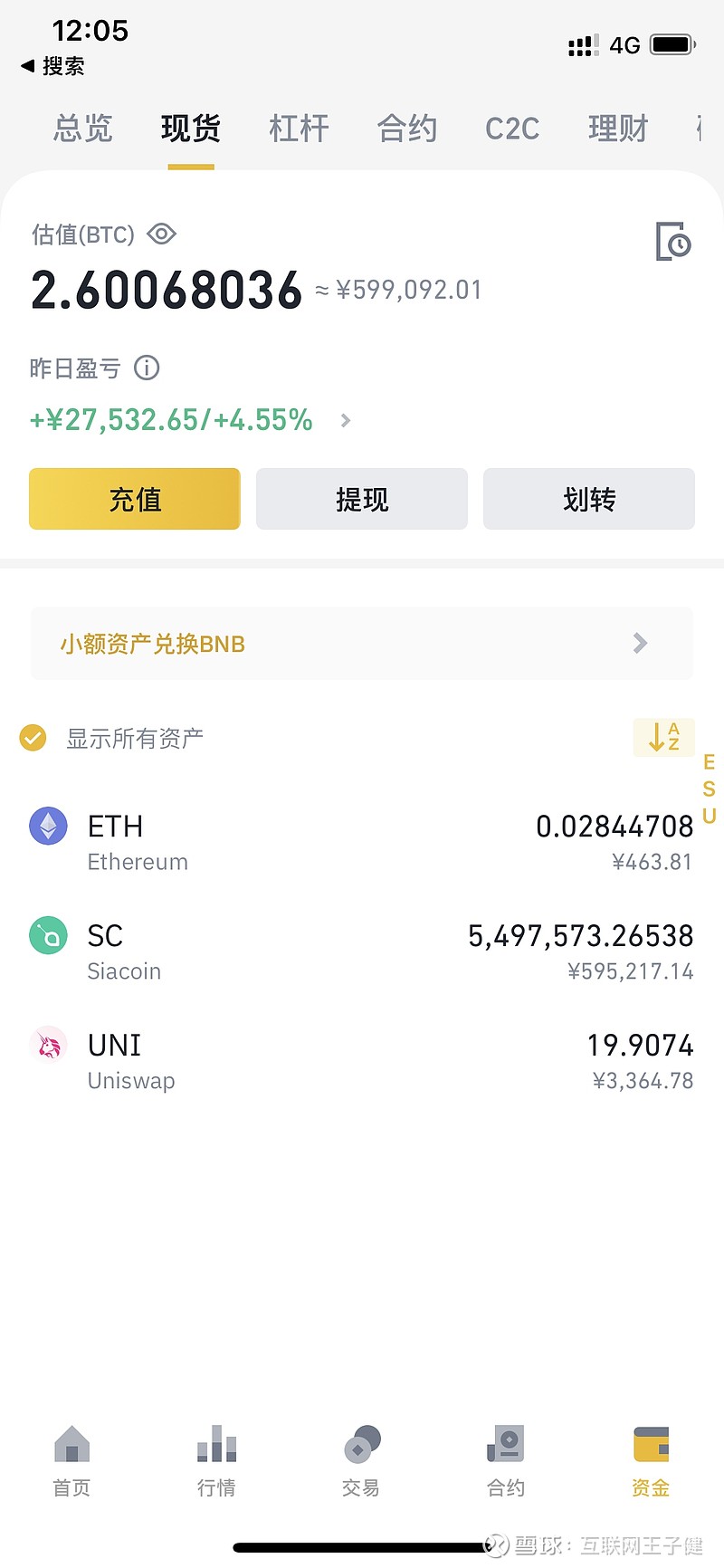
Task: Switch to the 杠杆 margin tab
Action: tap(298, 128)
